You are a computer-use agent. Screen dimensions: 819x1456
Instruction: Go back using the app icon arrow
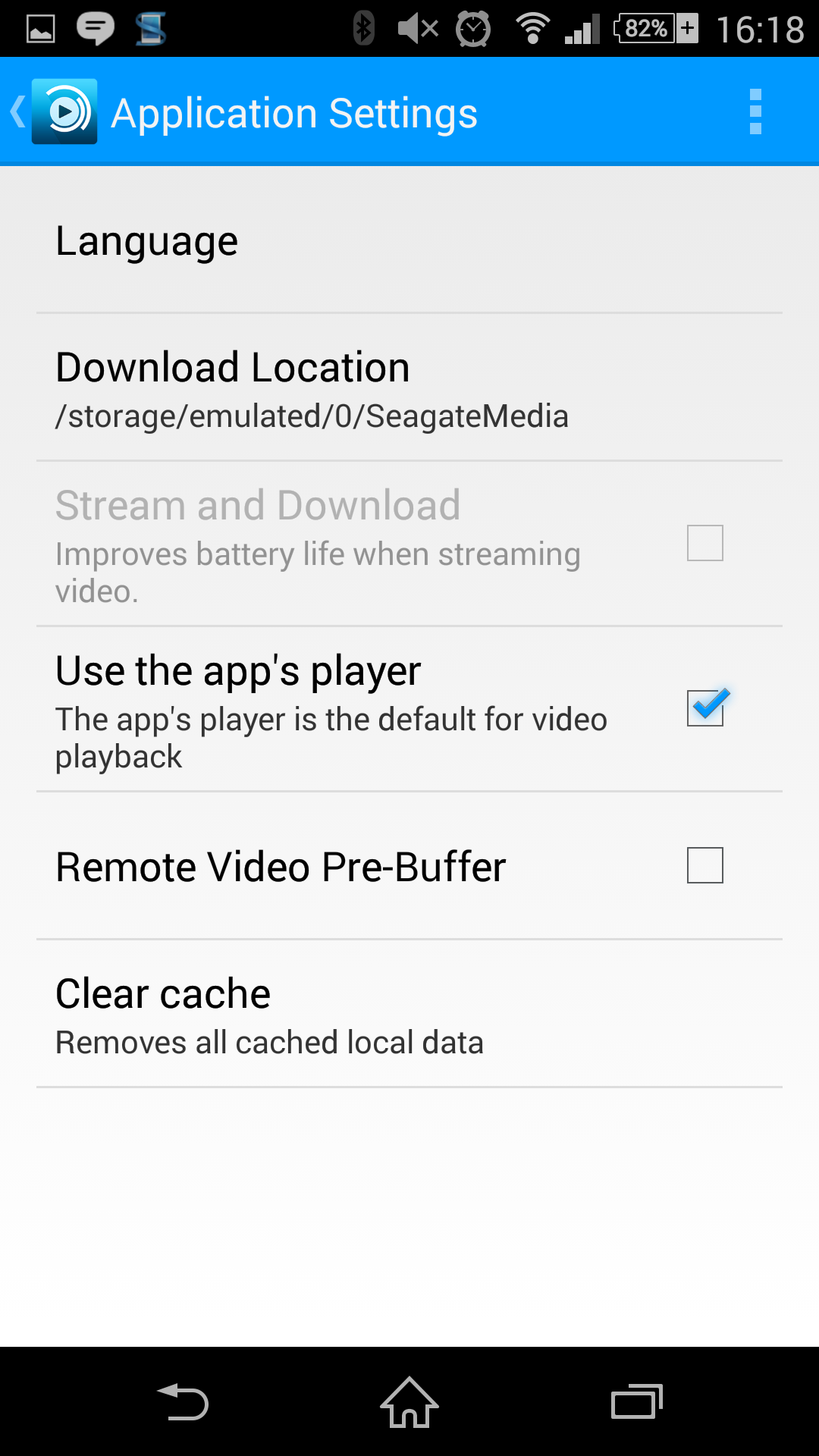[53, 112]
